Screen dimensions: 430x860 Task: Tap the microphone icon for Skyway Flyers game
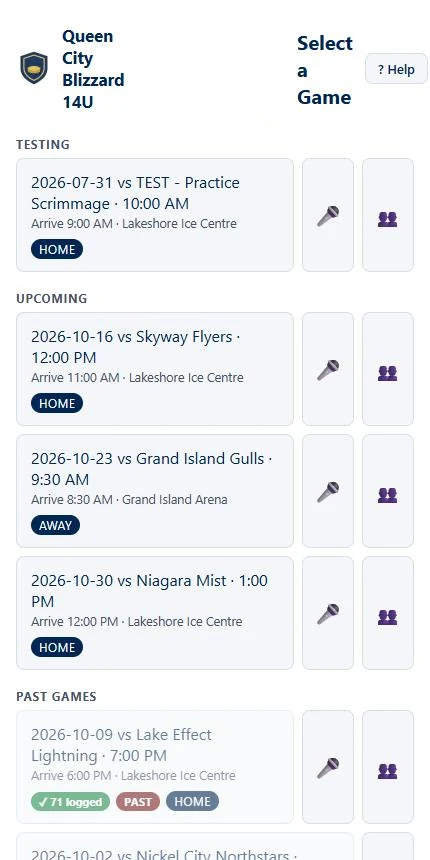[x=328, y=369]
